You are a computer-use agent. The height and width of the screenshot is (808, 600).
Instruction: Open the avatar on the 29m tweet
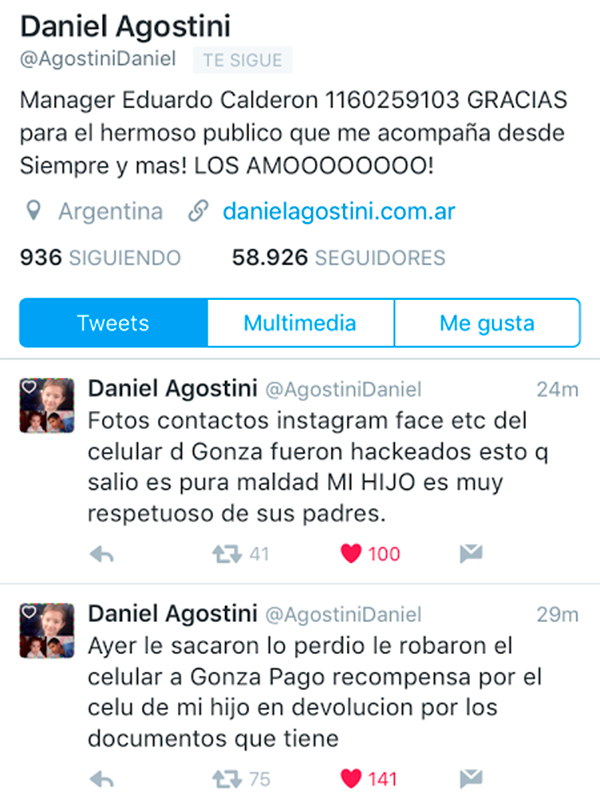(48, 630)
